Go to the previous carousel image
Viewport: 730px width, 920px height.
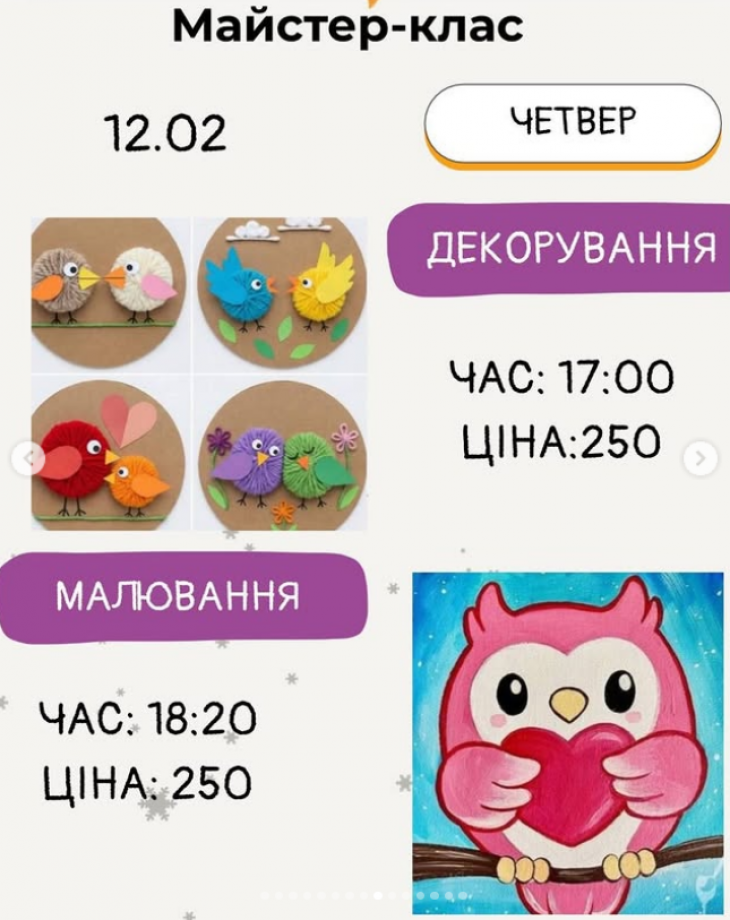coord(27,460)
